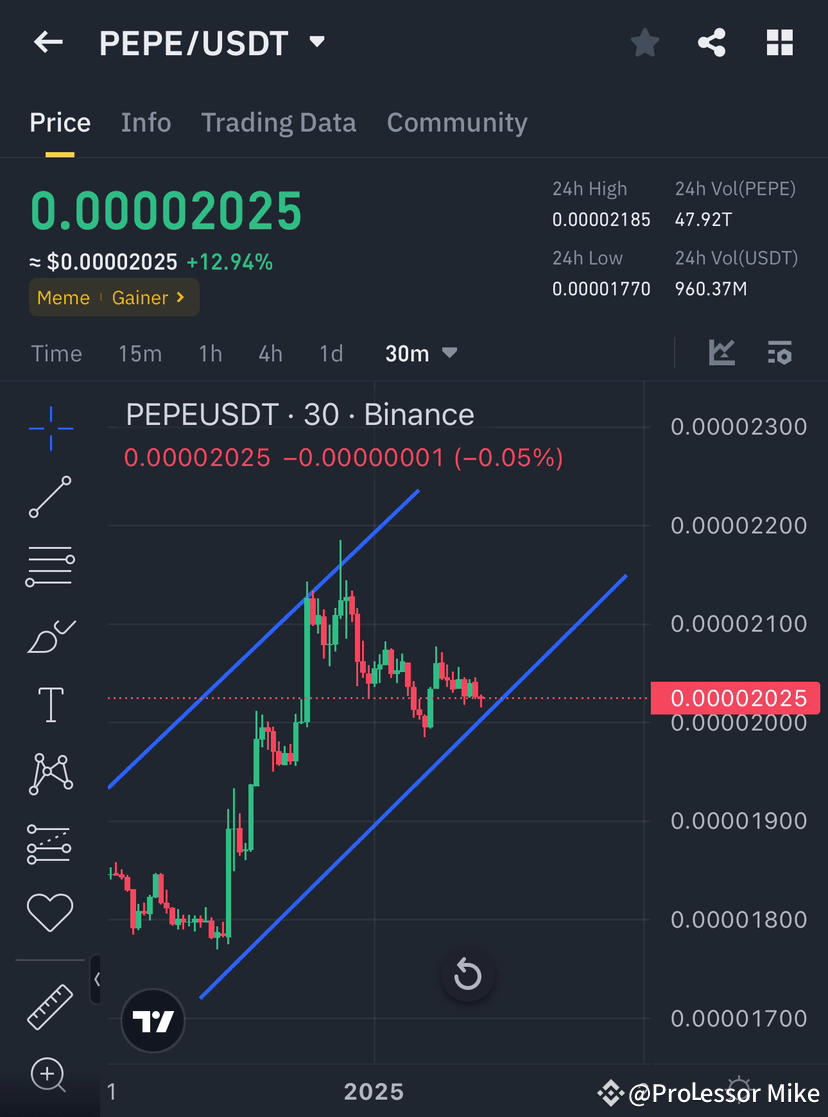Select the crosshair tool

[50, 428]
